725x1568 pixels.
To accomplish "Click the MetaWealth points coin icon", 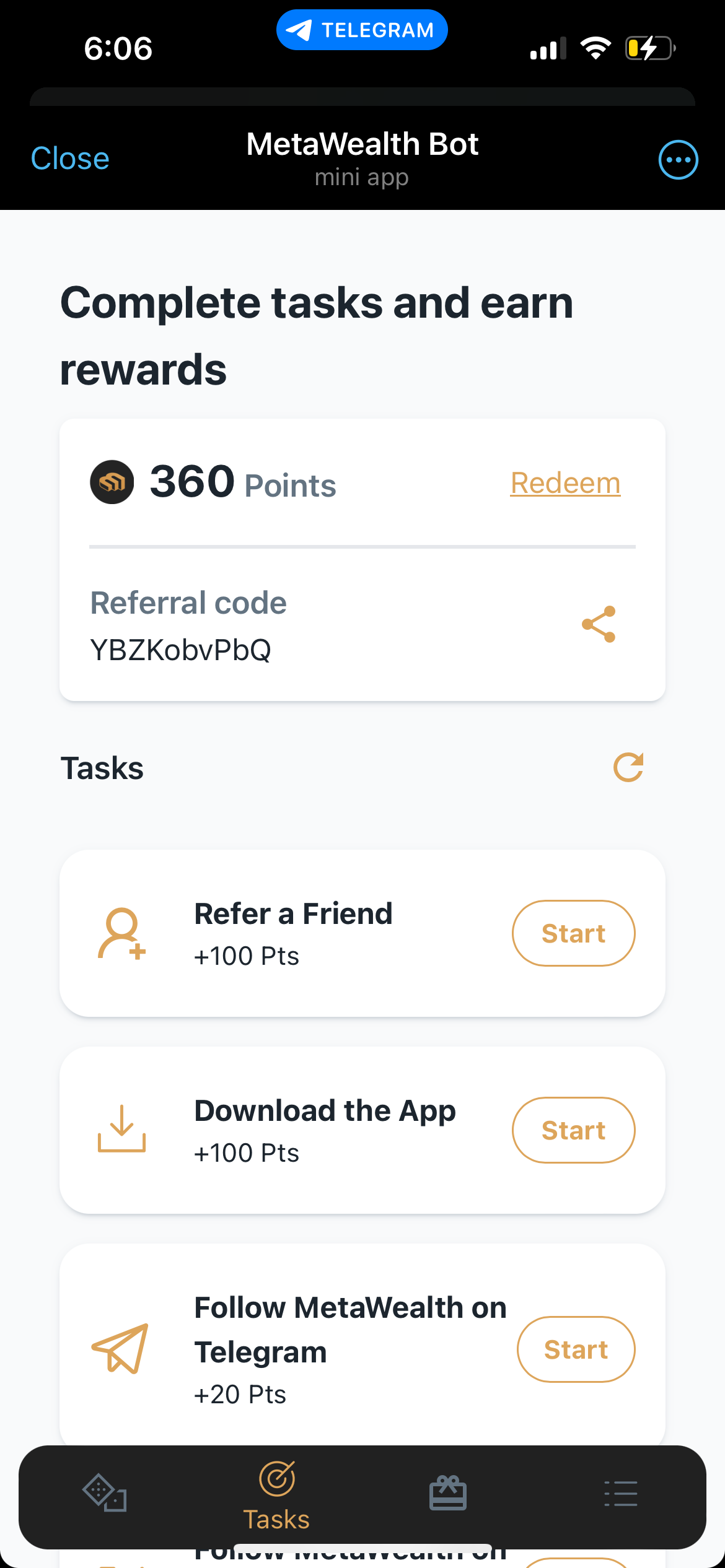I will point(112,482).
